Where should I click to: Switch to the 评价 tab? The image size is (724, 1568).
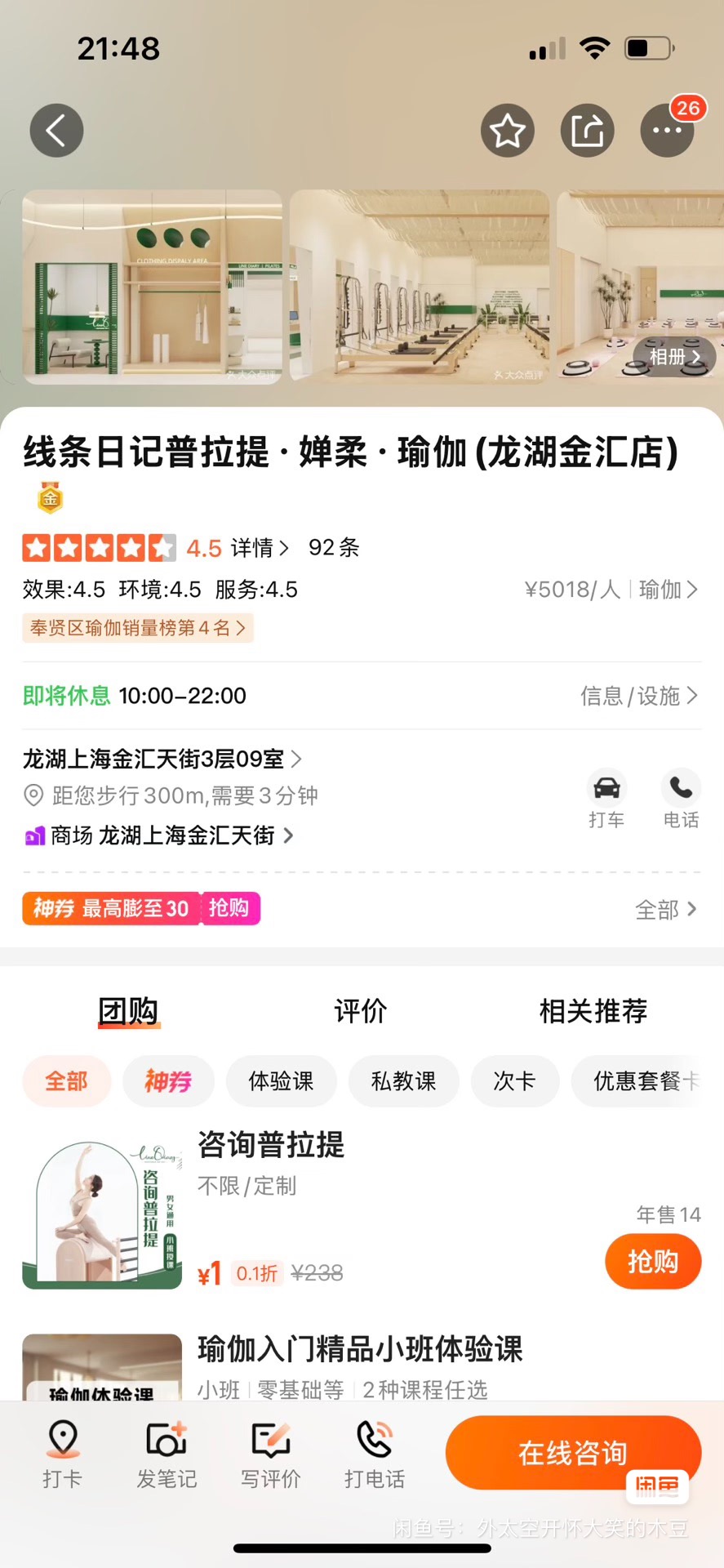coord(360,1011)
